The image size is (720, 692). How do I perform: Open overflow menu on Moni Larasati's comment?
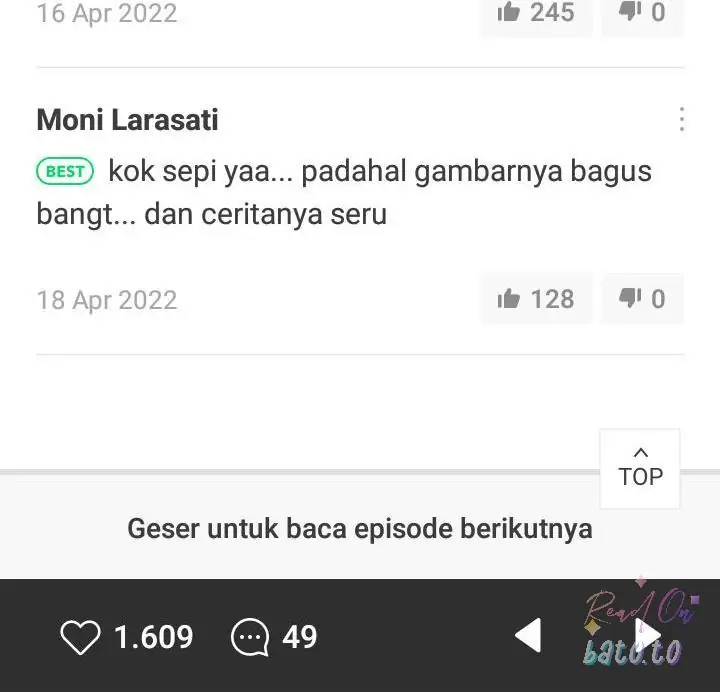pos(681,120)
